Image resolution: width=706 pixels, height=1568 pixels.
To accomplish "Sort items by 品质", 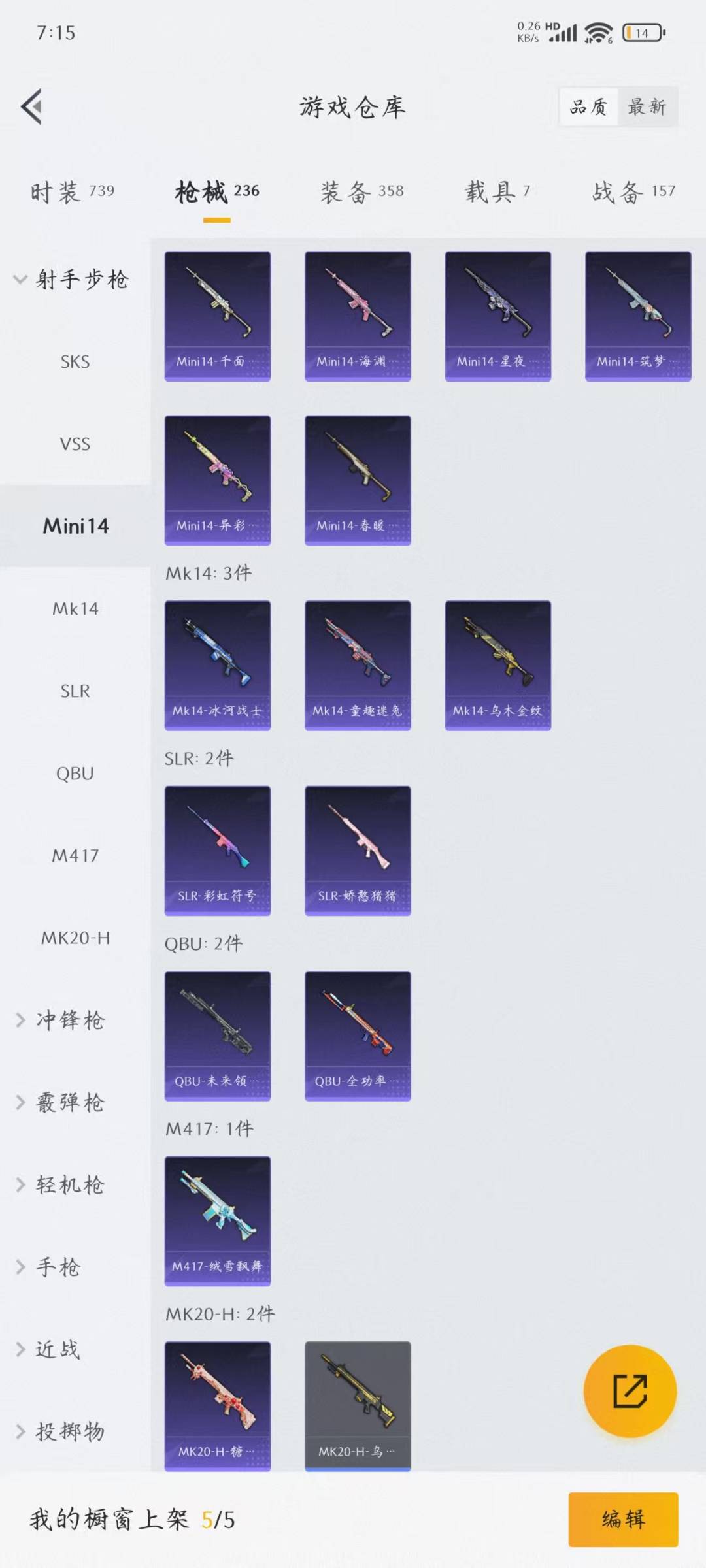I will coord(588,106).
